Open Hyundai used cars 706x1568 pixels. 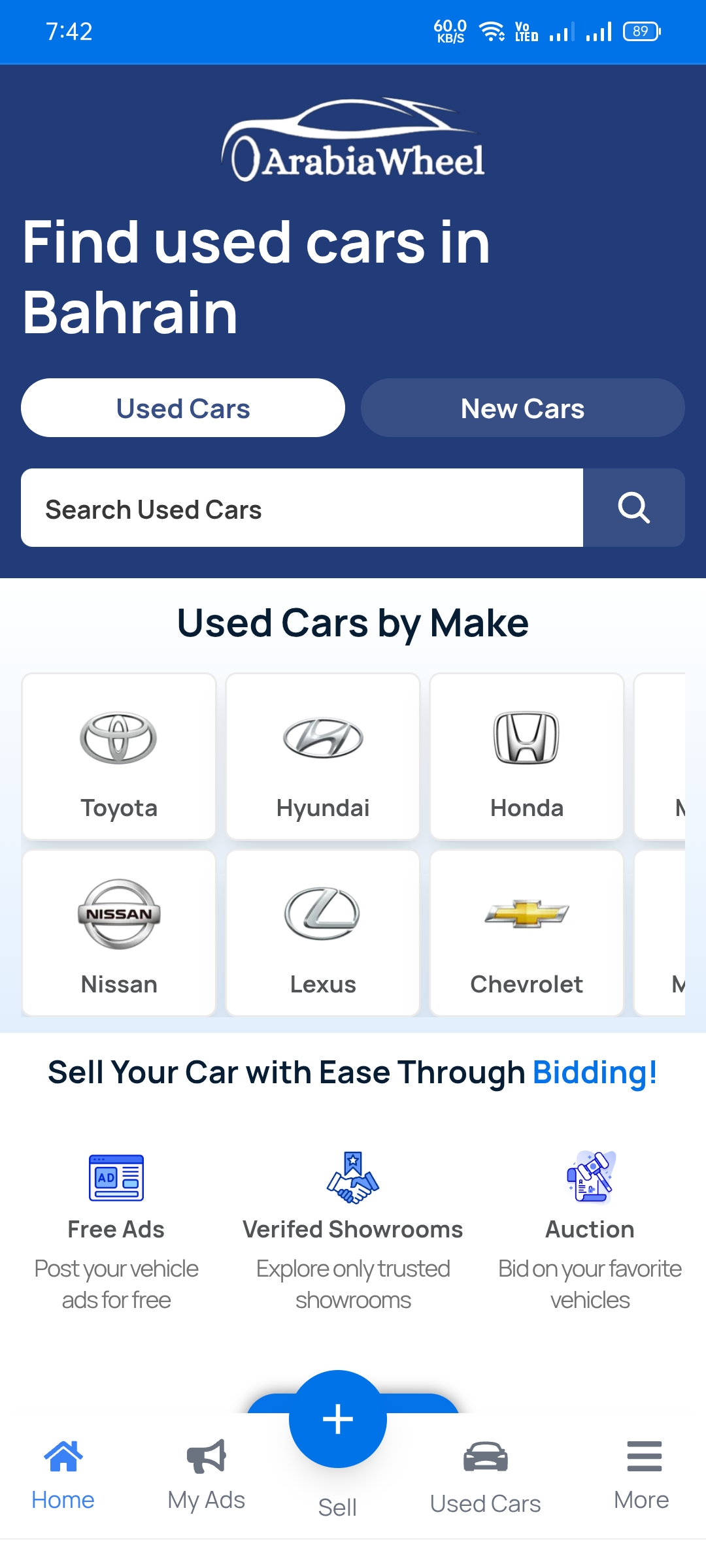pyautogui.click(x=323, y=757)
